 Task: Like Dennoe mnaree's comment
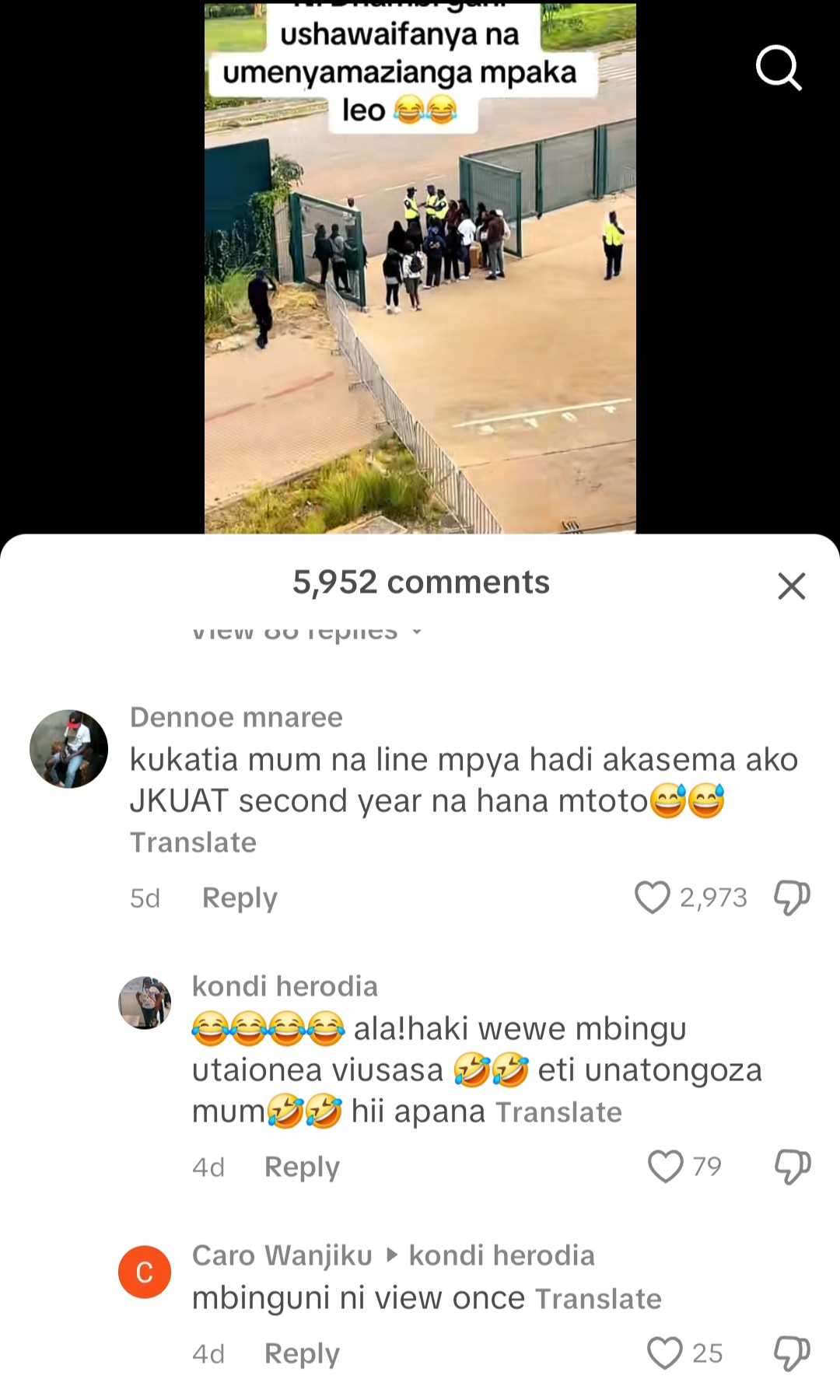click(x=652, y=898)
